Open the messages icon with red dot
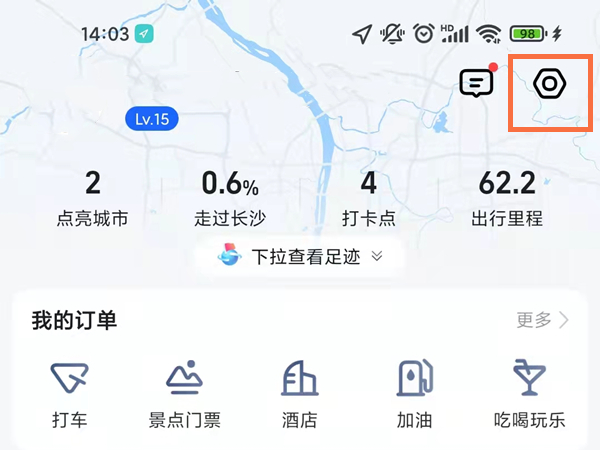 [x=476, y=83]
